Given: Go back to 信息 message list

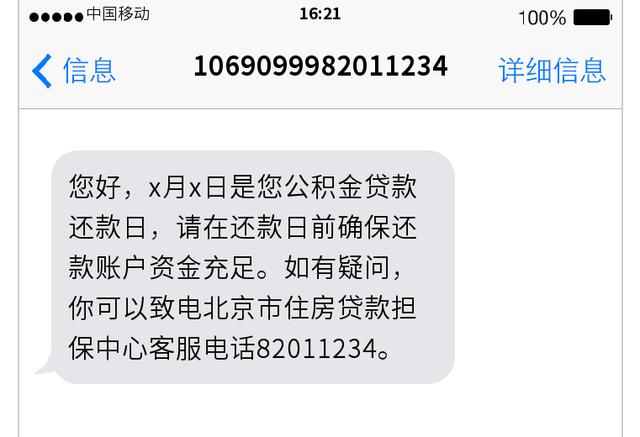Looking at the screenshot, I should point(74,70).
